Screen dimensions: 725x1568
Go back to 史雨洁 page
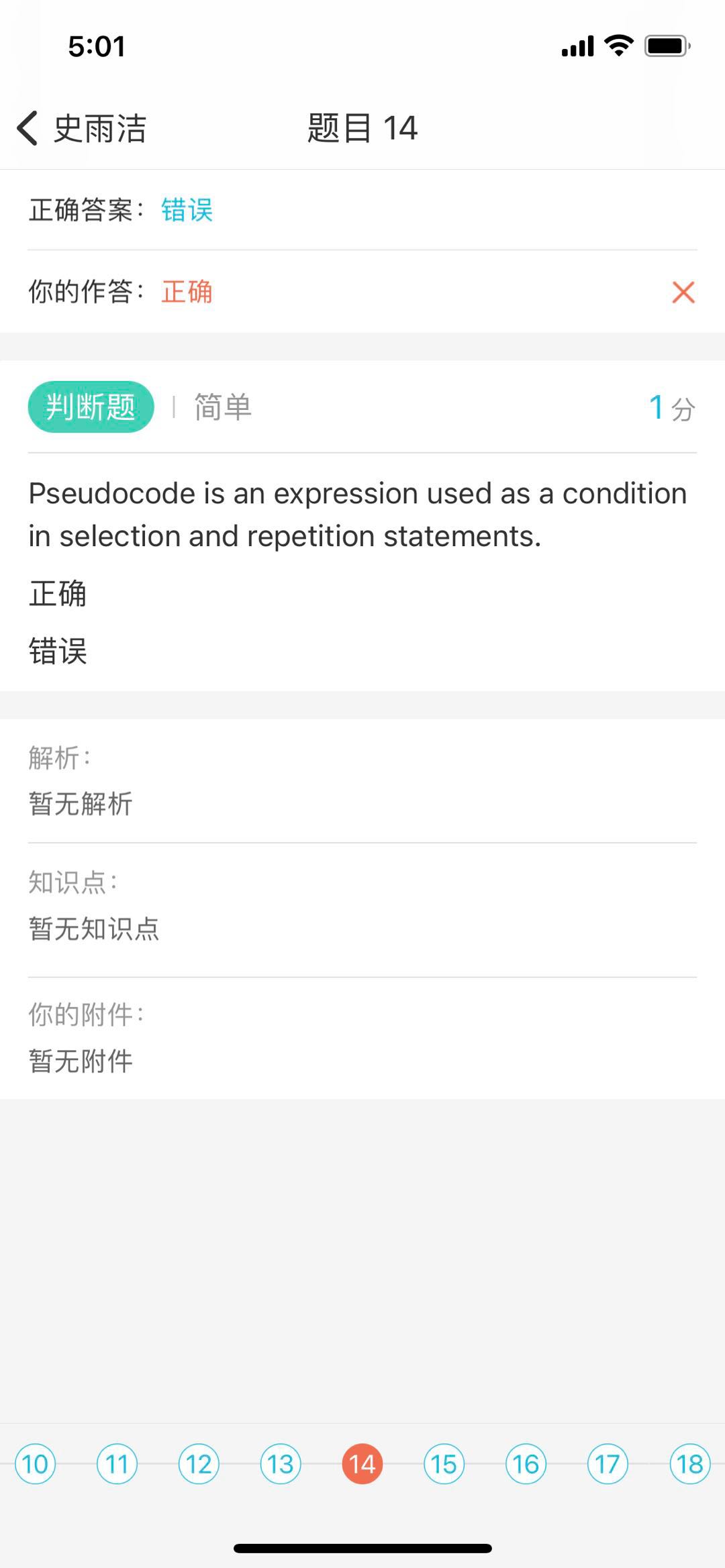pyautogui.click(x=81, y=128)
